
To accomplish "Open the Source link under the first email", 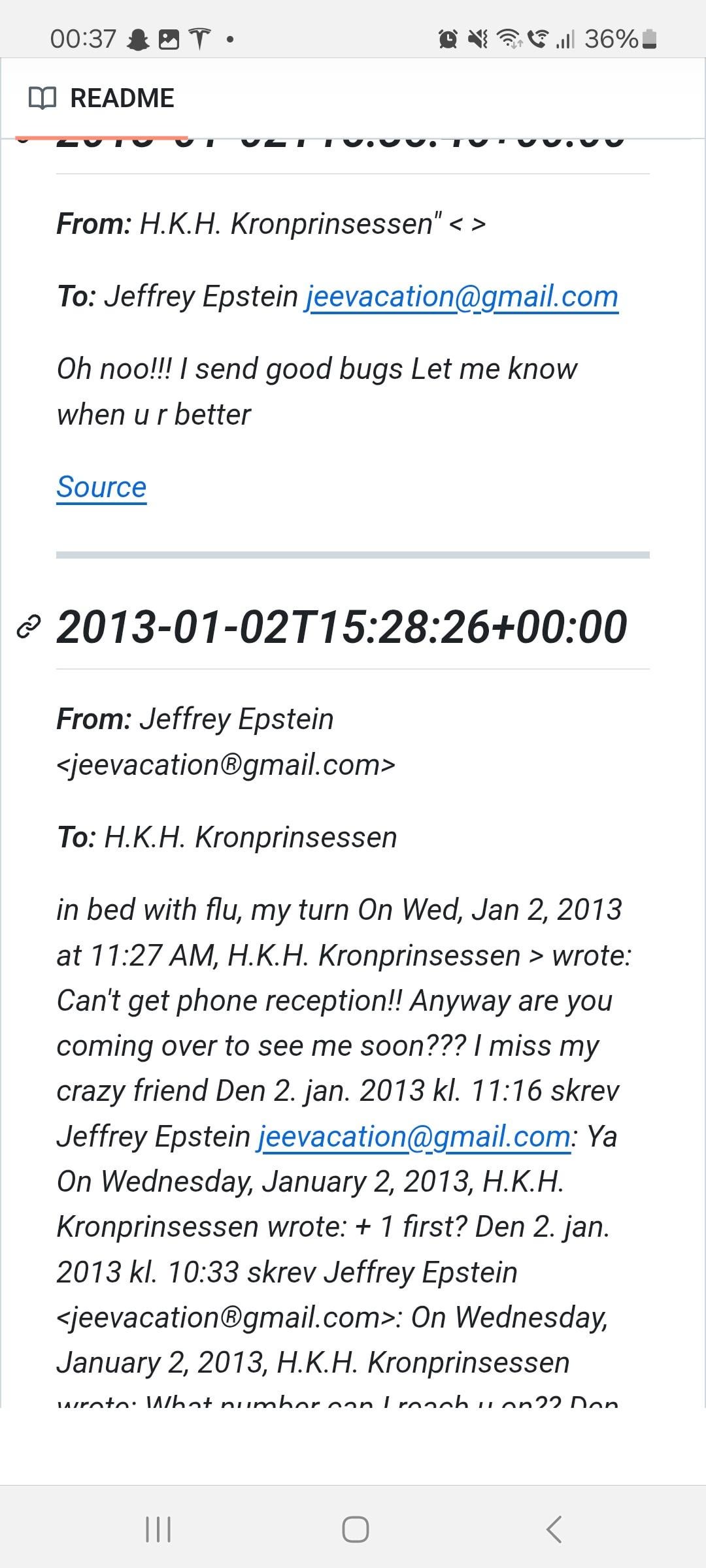I will [101, 487].
